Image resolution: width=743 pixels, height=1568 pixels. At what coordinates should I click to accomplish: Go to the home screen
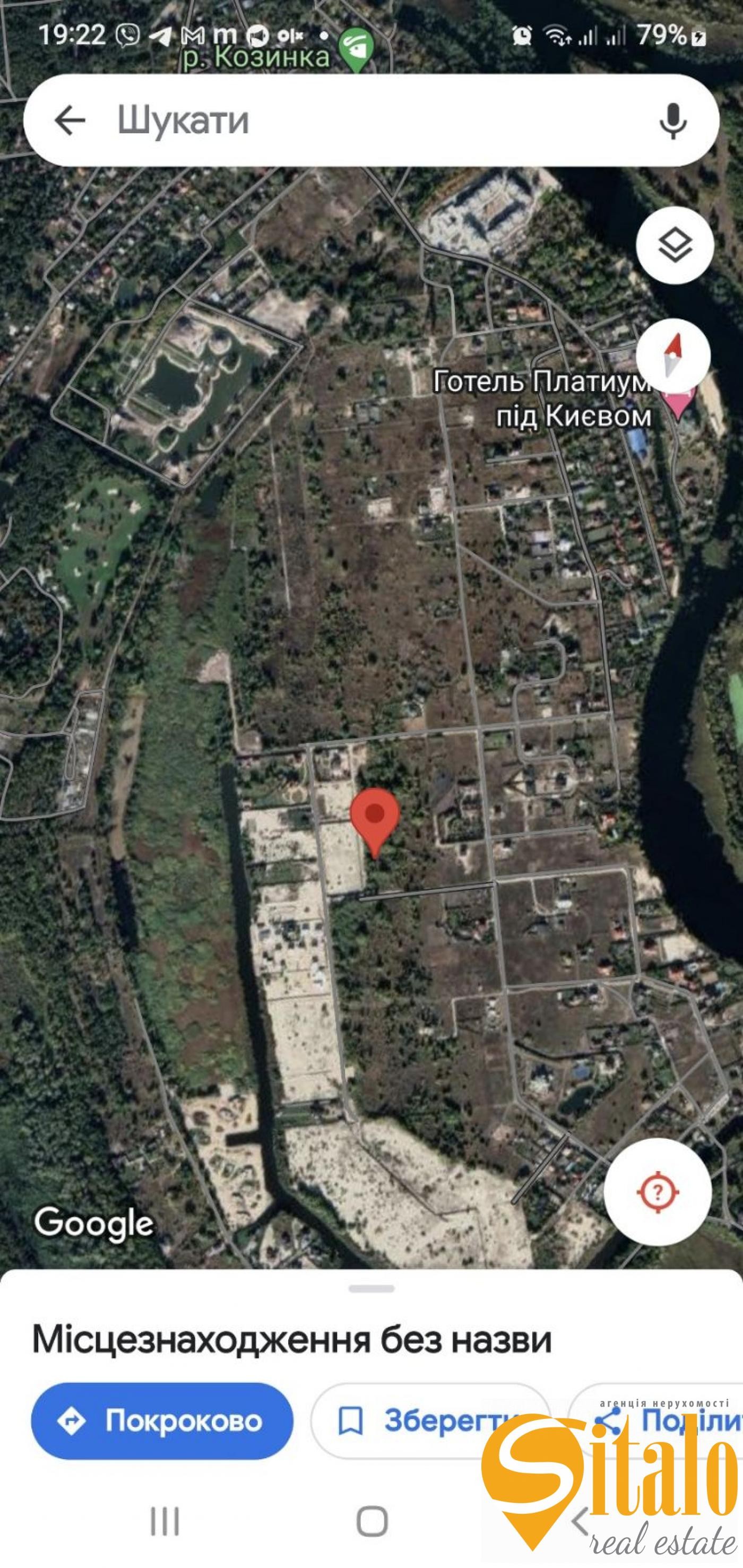click(371, 1521)
